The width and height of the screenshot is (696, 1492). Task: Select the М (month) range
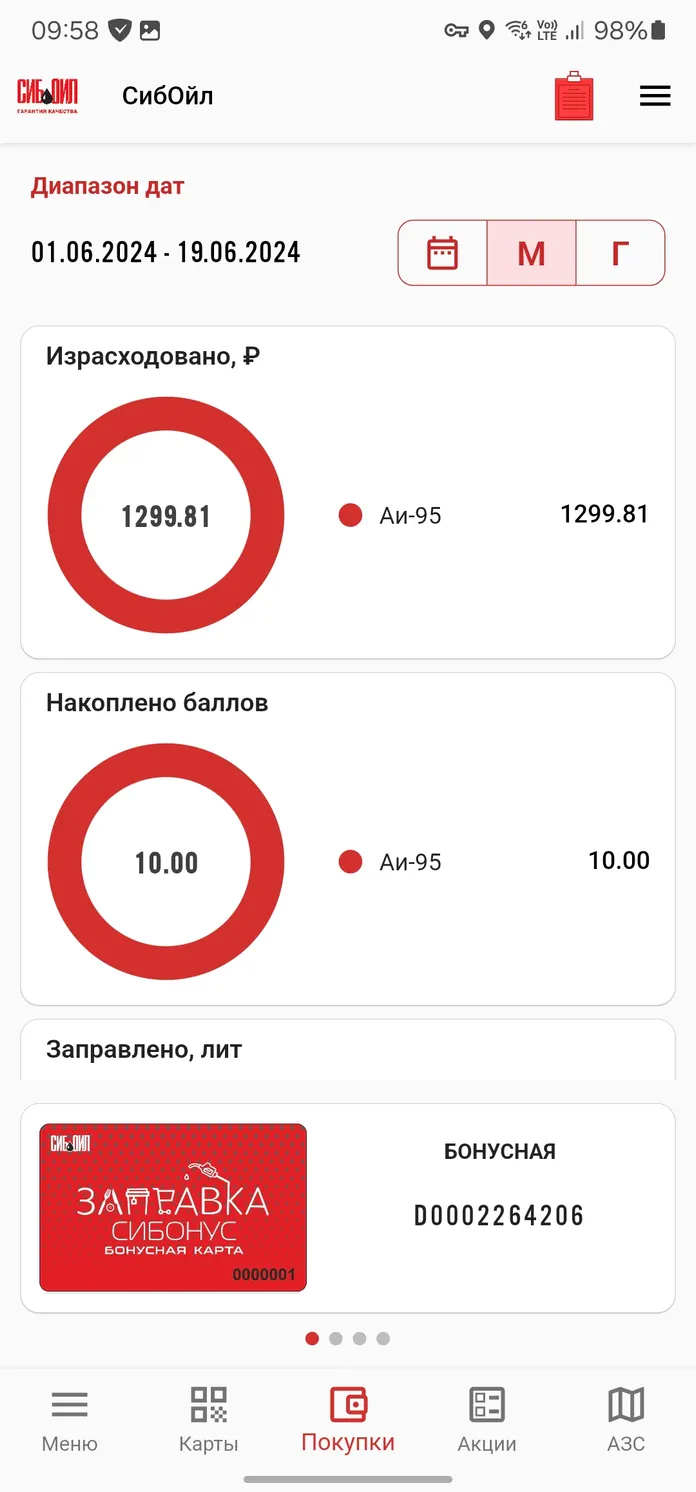(531, 253)
